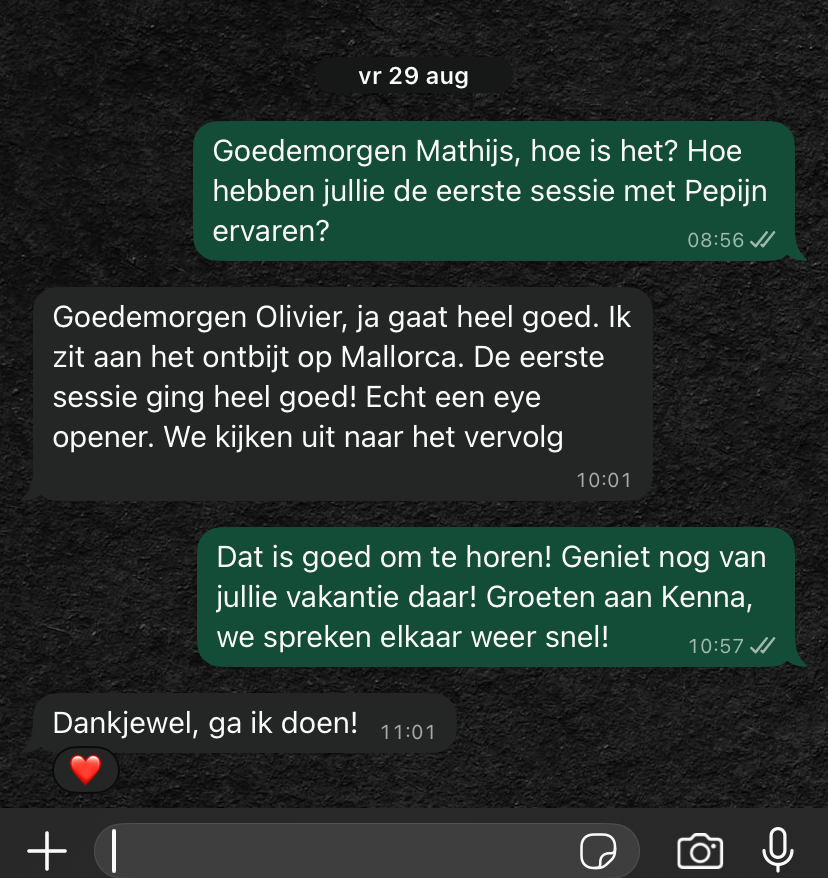Focus the message text field
This screenshot has width=828, height=878.
[340, 851]
